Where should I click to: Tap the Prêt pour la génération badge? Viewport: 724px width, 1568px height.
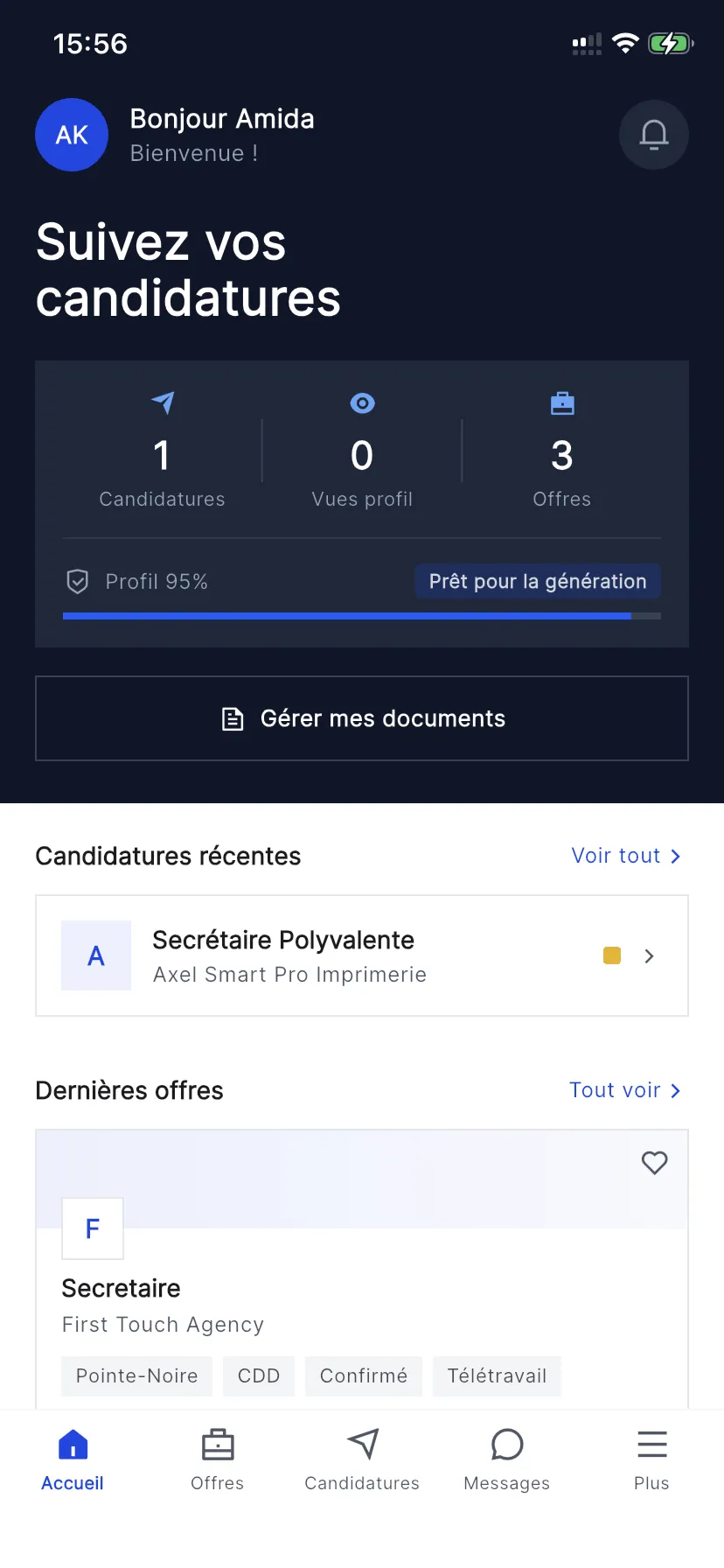(x=537, y=581)
